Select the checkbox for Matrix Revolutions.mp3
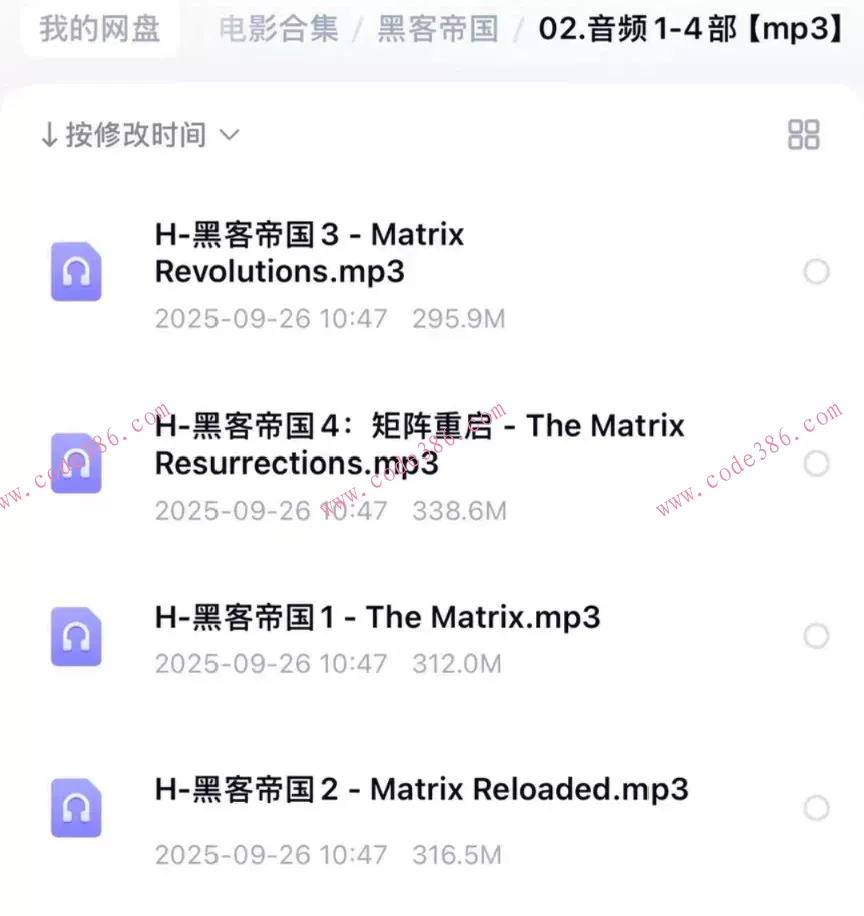 pos(817,272)
